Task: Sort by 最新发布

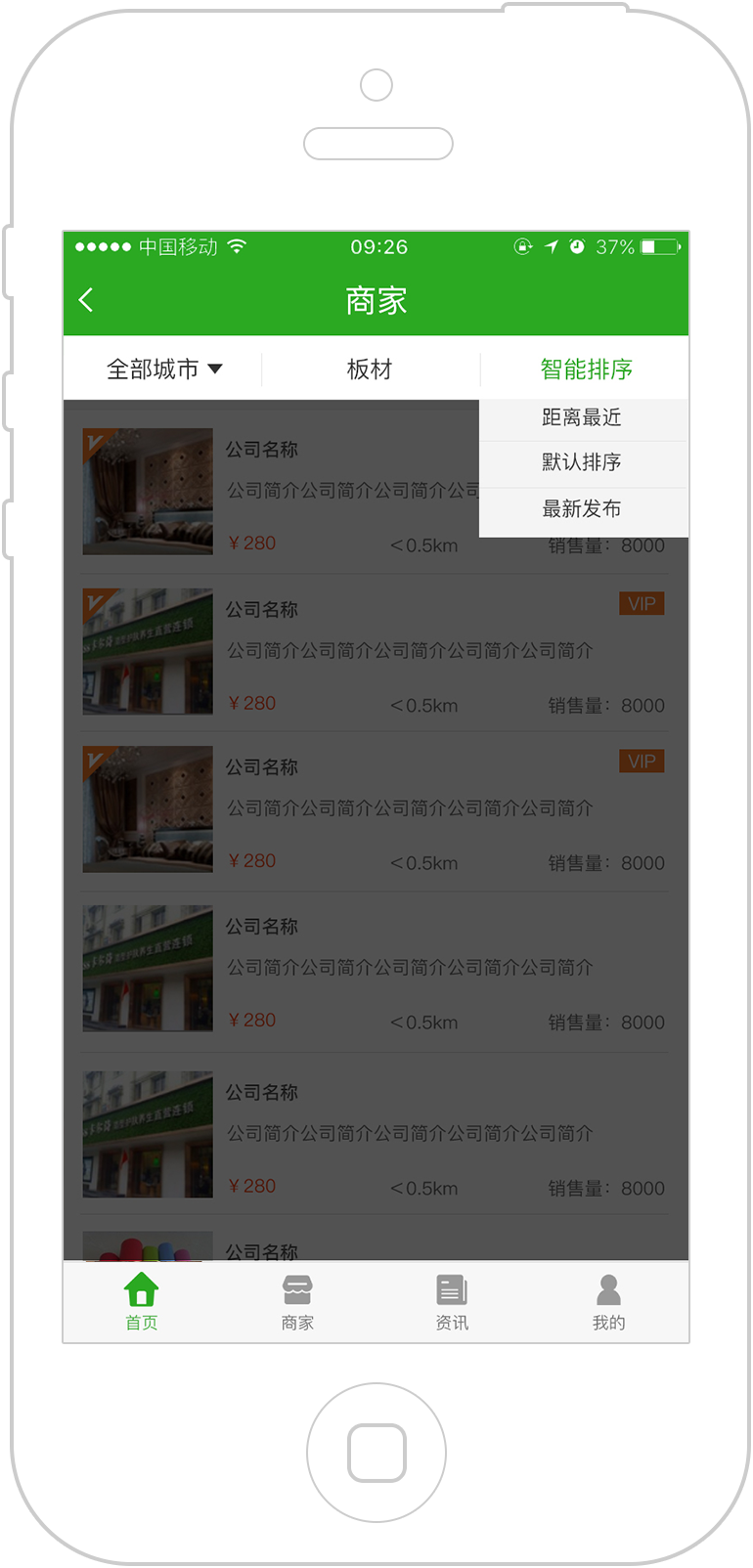Action: tap(583, 510)
